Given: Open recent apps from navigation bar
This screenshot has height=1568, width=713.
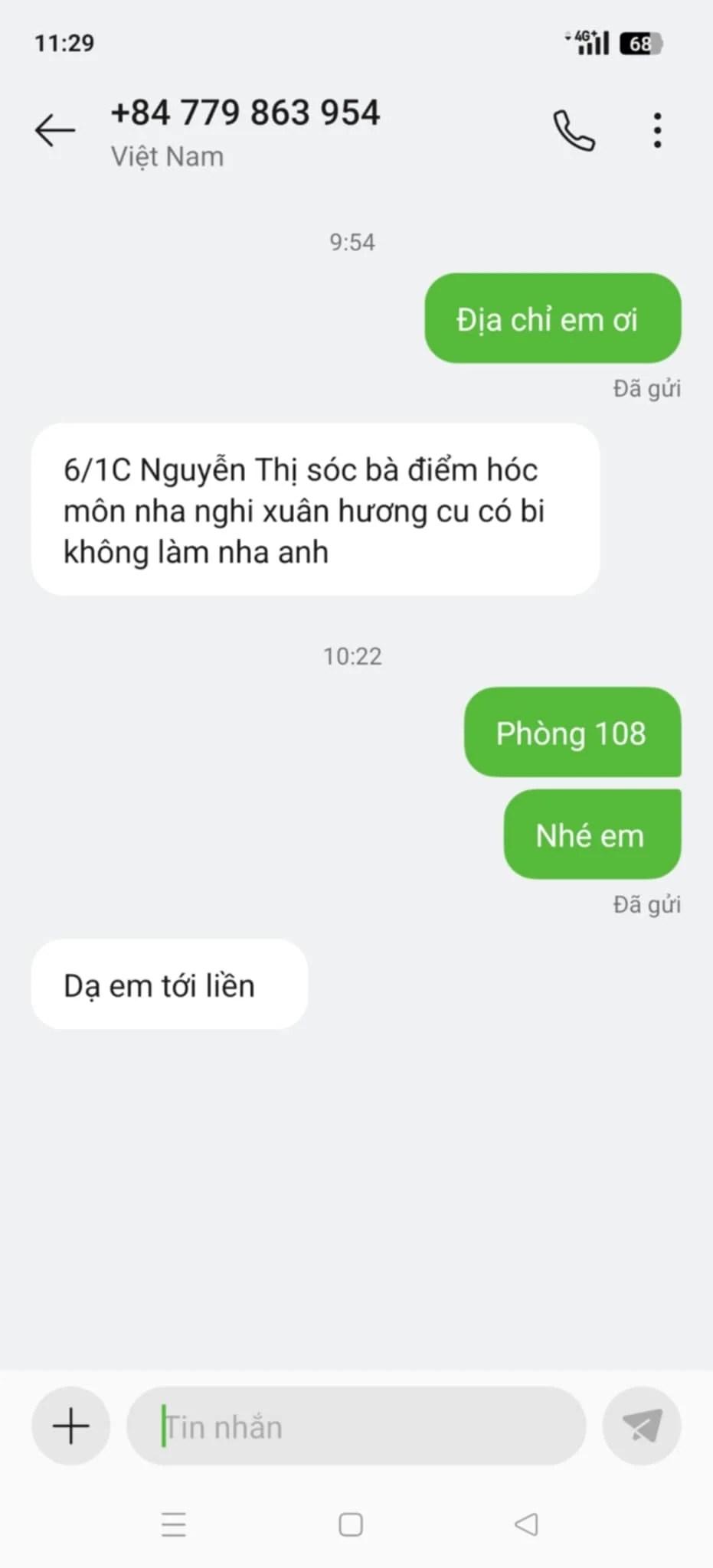Looking at the screenshot, I should tap(174, 1524).
